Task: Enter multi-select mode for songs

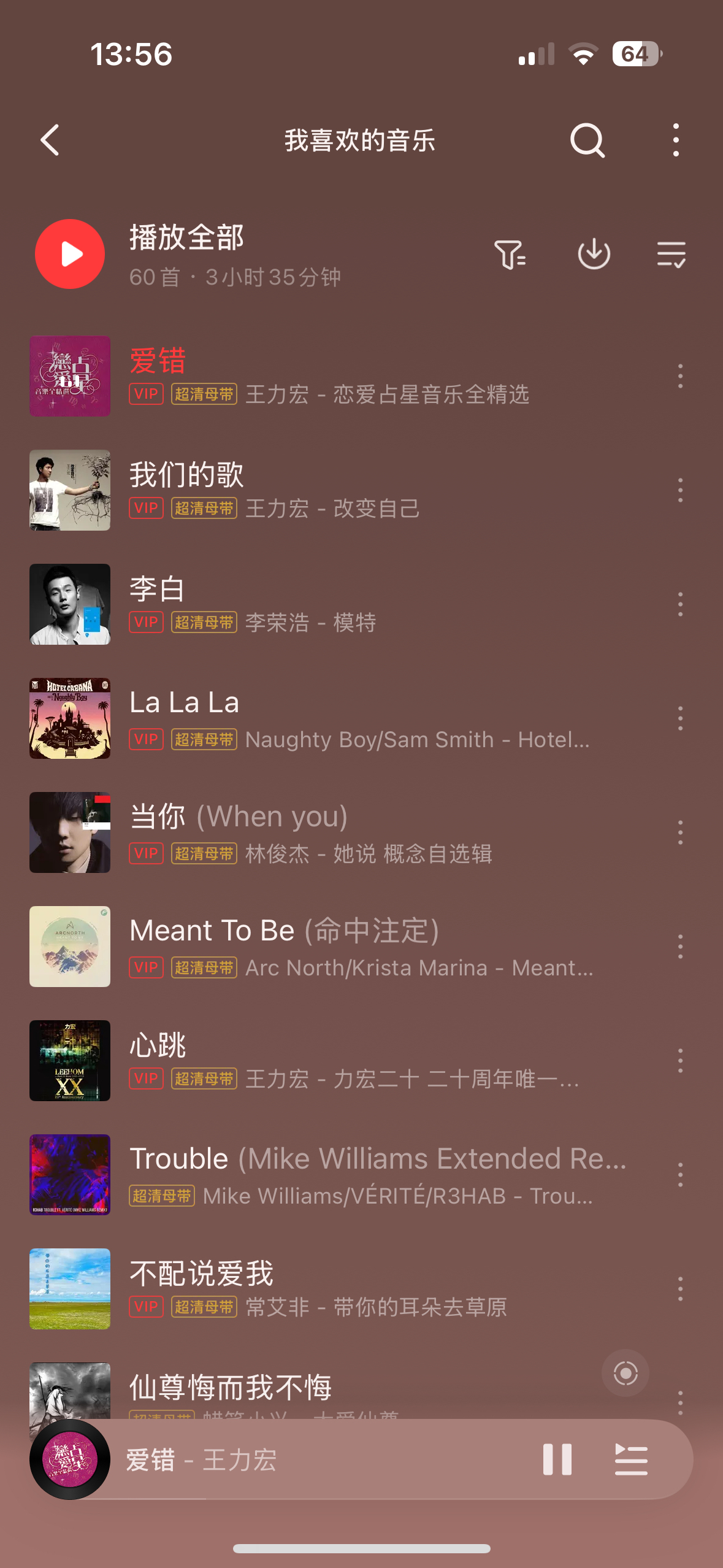Action: 671,255
